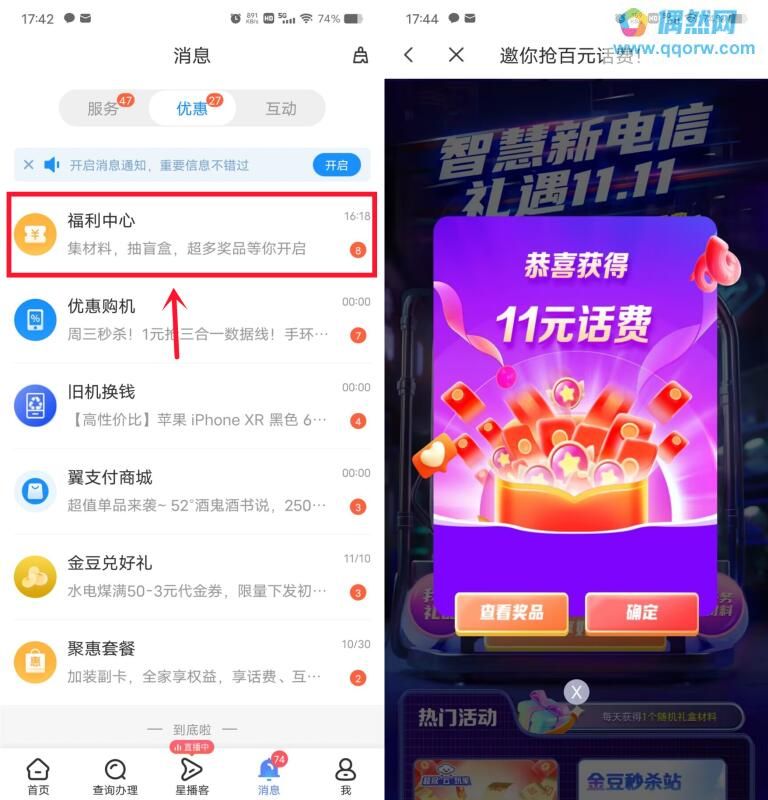768x800 pixels.
Task: Dismiss the message notification banner
Action: [28, 165]
